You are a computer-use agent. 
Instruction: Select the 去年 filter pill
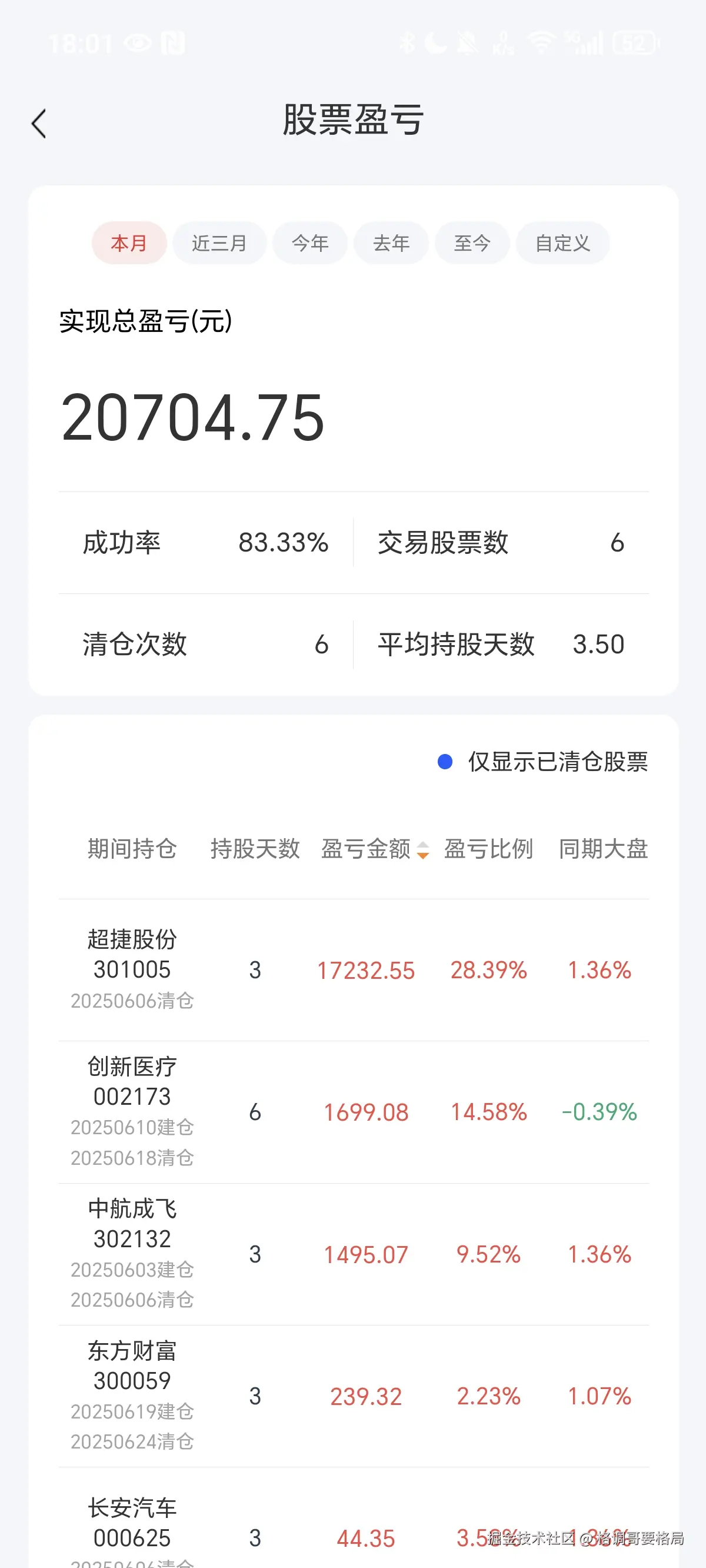[391, 243]
